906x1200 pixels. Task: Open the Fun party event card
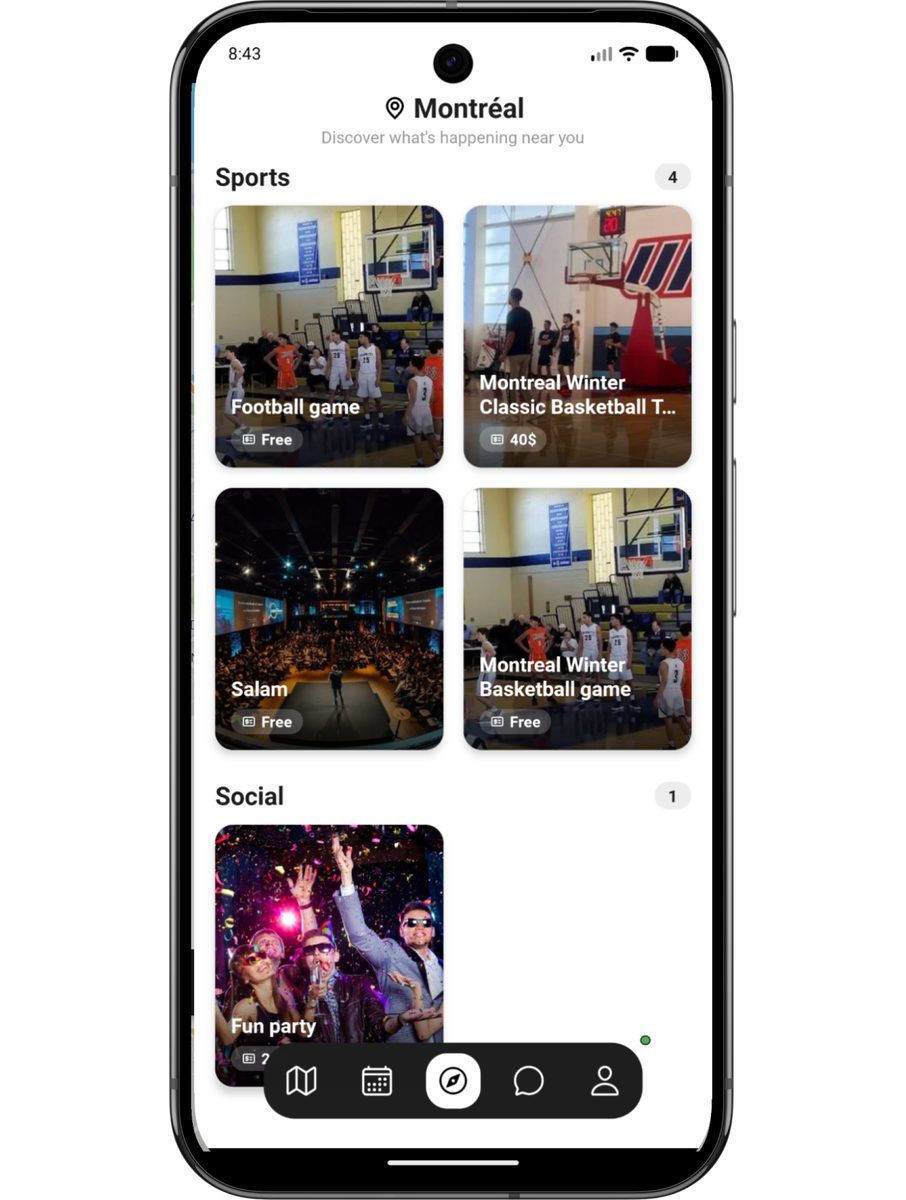coord(327,920)
